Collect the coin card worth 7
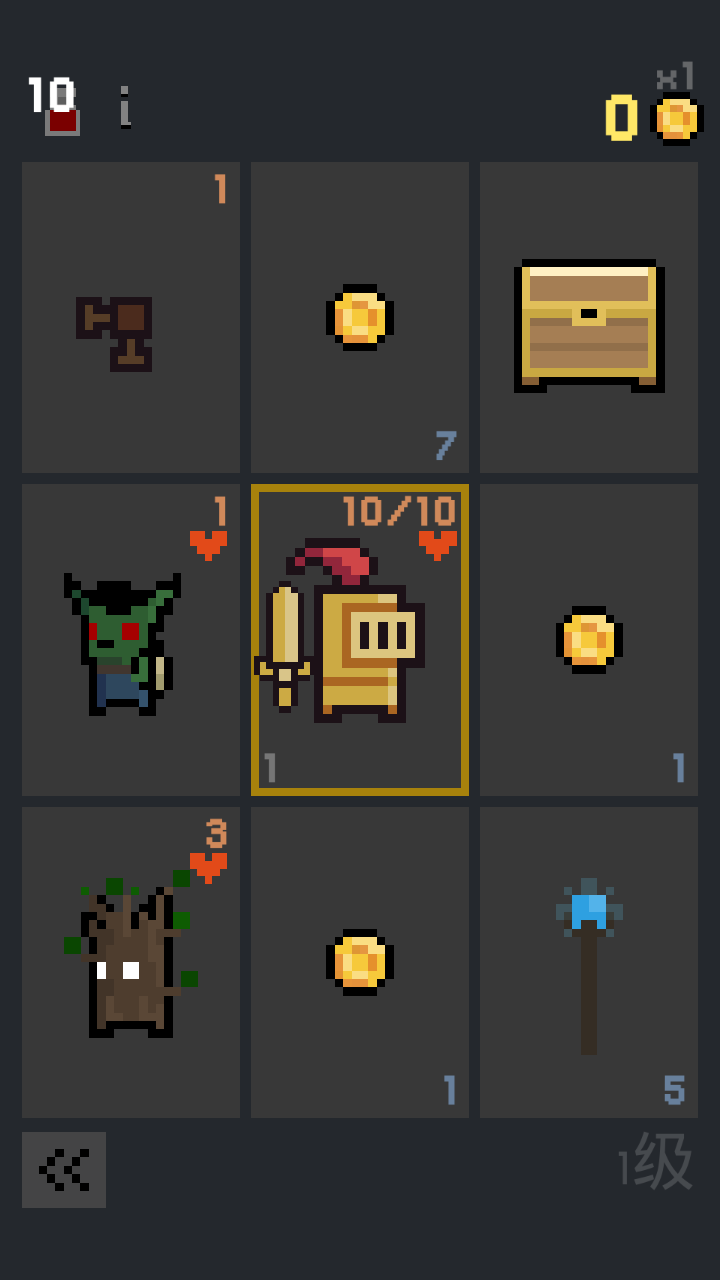 [x=360, y=318]
